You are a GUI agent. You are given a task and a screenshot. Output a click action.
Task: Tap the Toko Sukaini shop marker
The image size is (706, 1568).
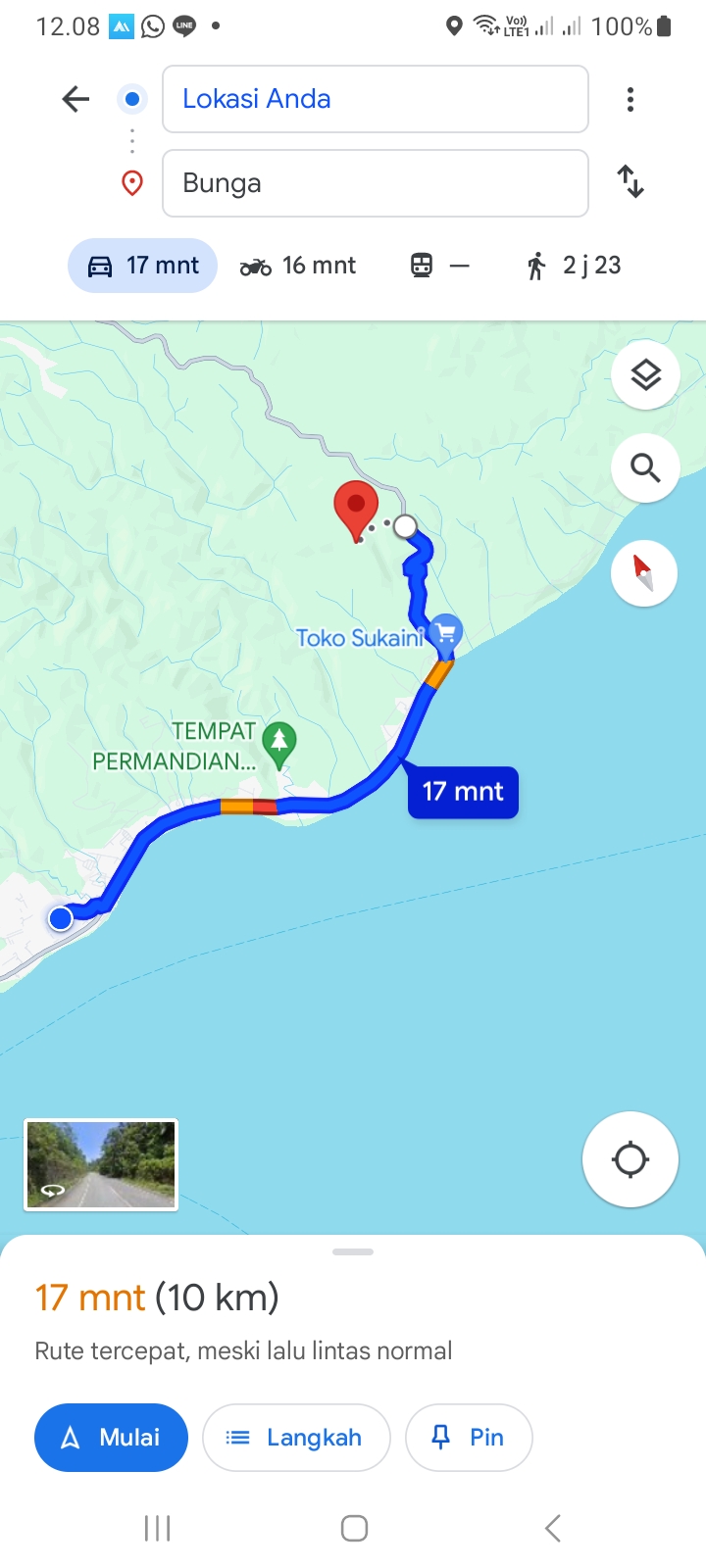[446, 634]
